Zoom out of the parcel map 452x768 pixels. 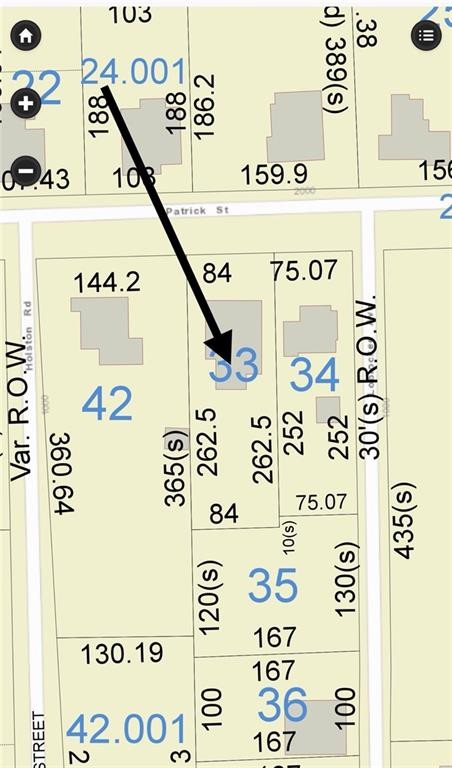click(25, 171)
